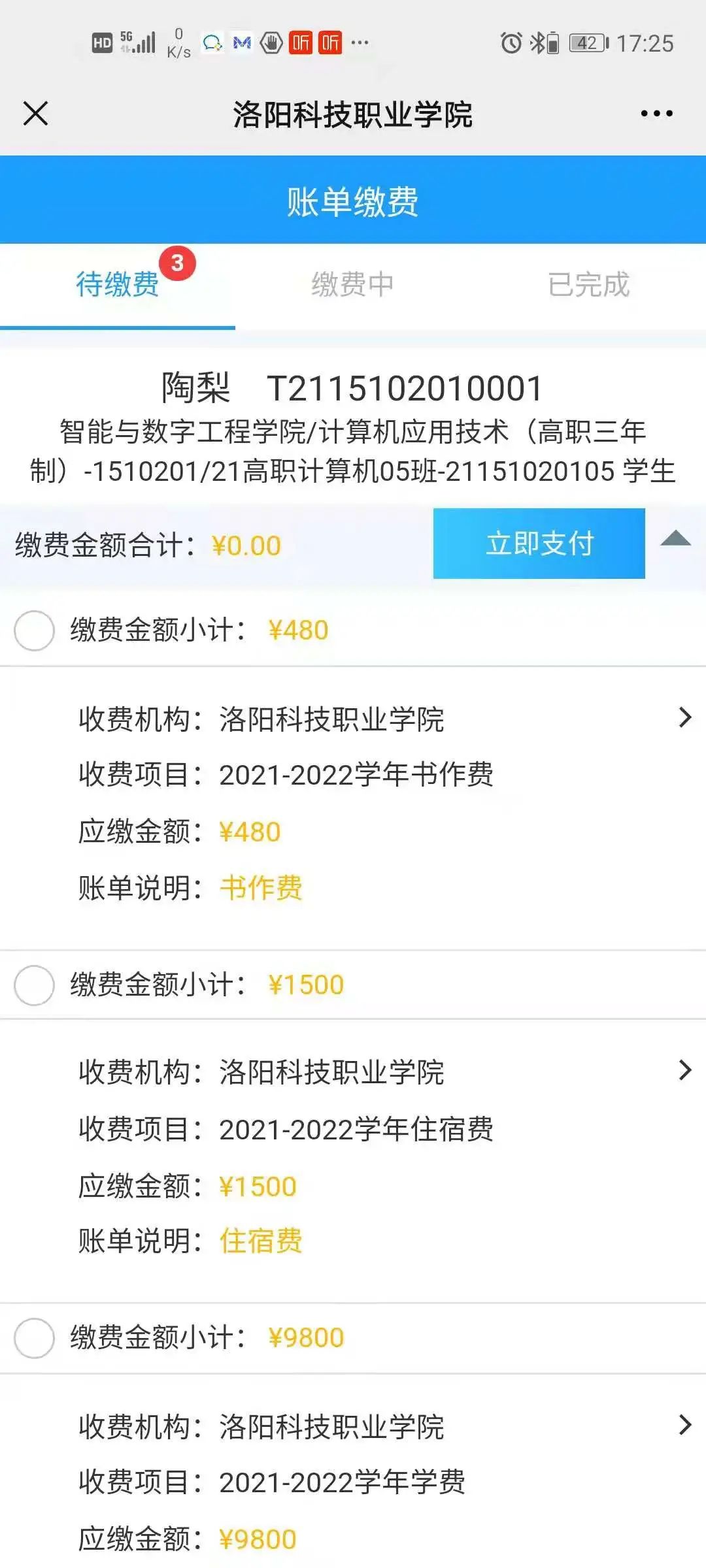
Task: Open details of the 书作费 bill
Action: [x=684, y=717]
